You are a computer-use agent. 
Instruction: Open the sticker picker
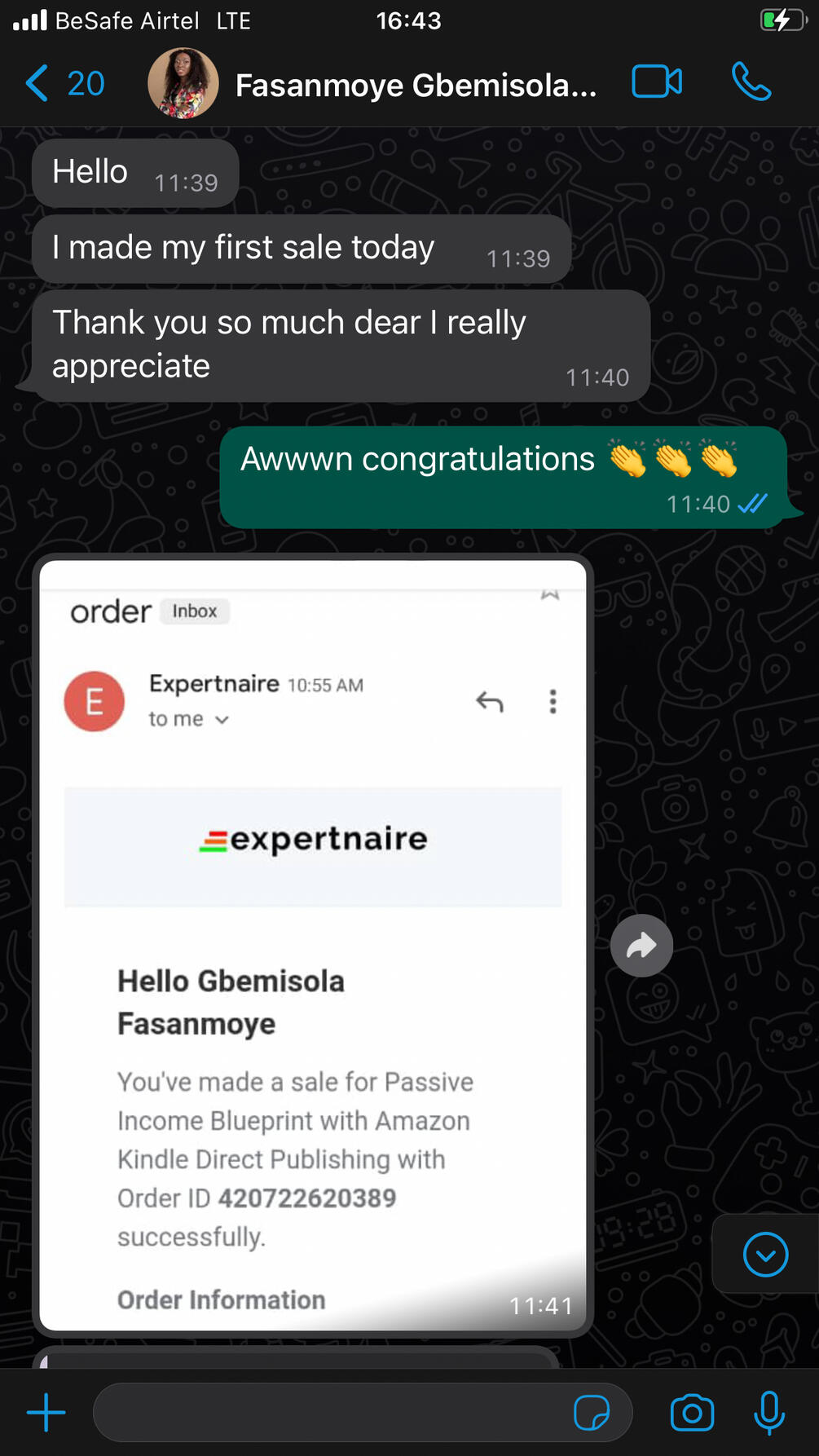pos(592,1413)
